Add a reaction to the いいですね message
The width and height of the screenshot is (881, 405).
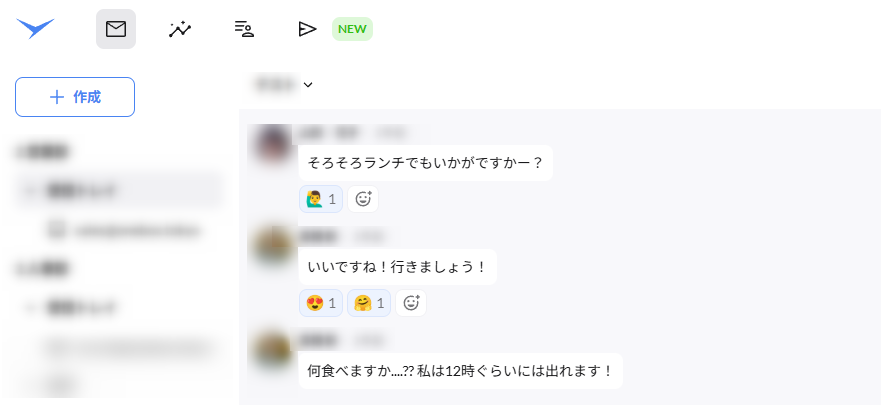click(x=411, y=303)
